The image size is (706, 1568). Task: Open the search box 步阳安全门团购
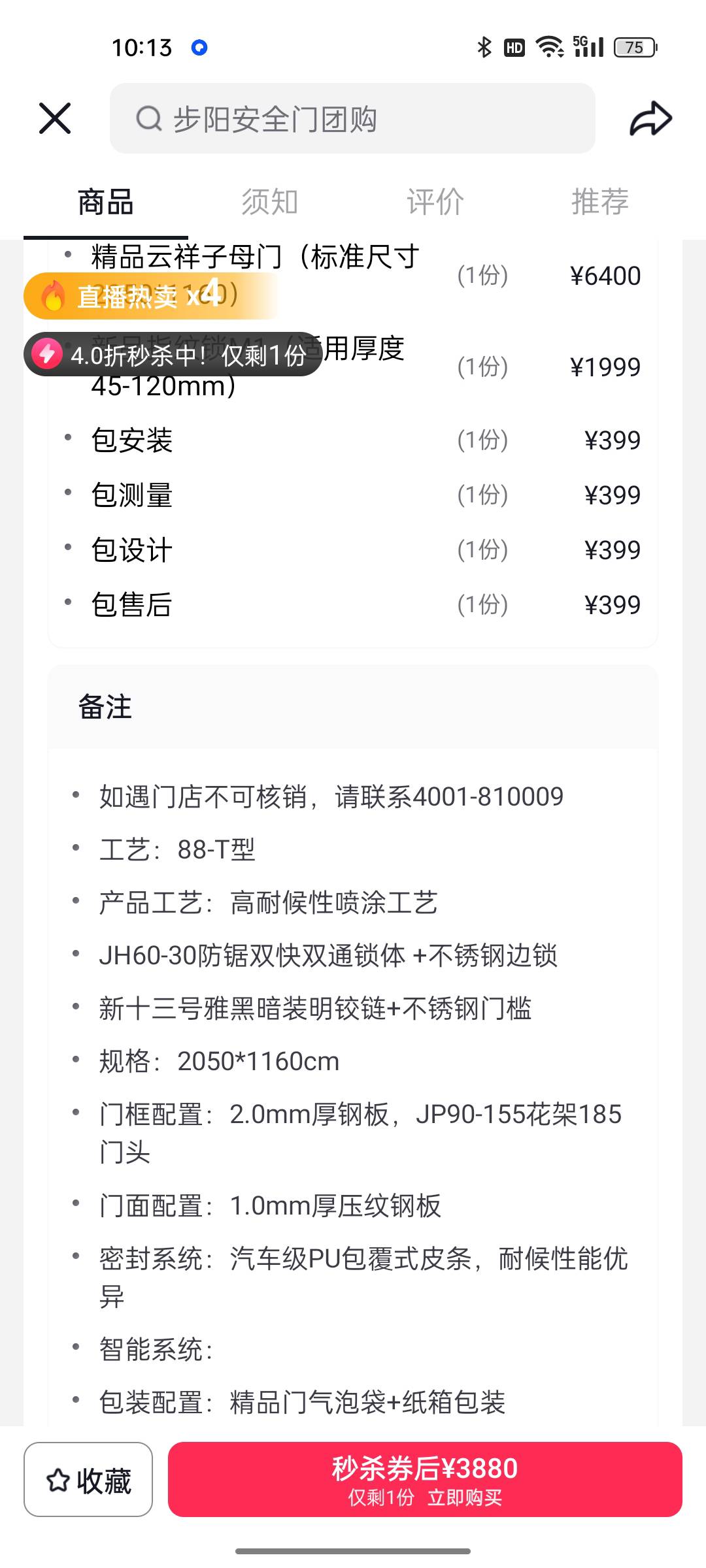pos(352,118)
